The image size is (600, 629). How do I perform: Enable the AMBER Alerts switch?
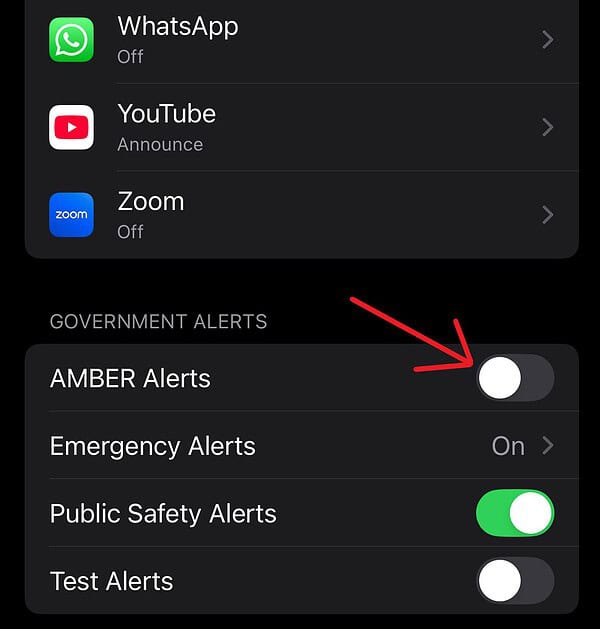pyautogui.click(x=514, y=378)
